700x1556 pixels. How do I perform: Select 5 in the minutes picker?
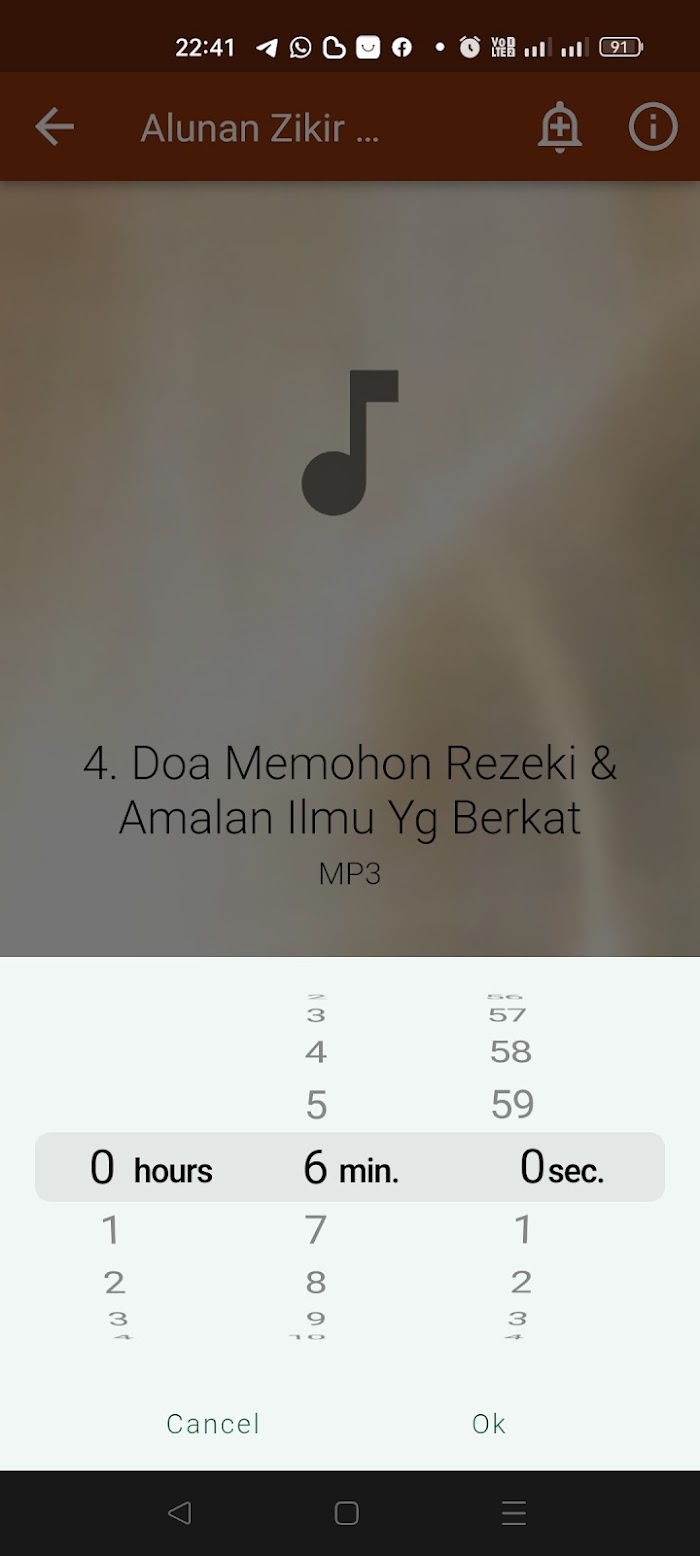point(316,1105)
